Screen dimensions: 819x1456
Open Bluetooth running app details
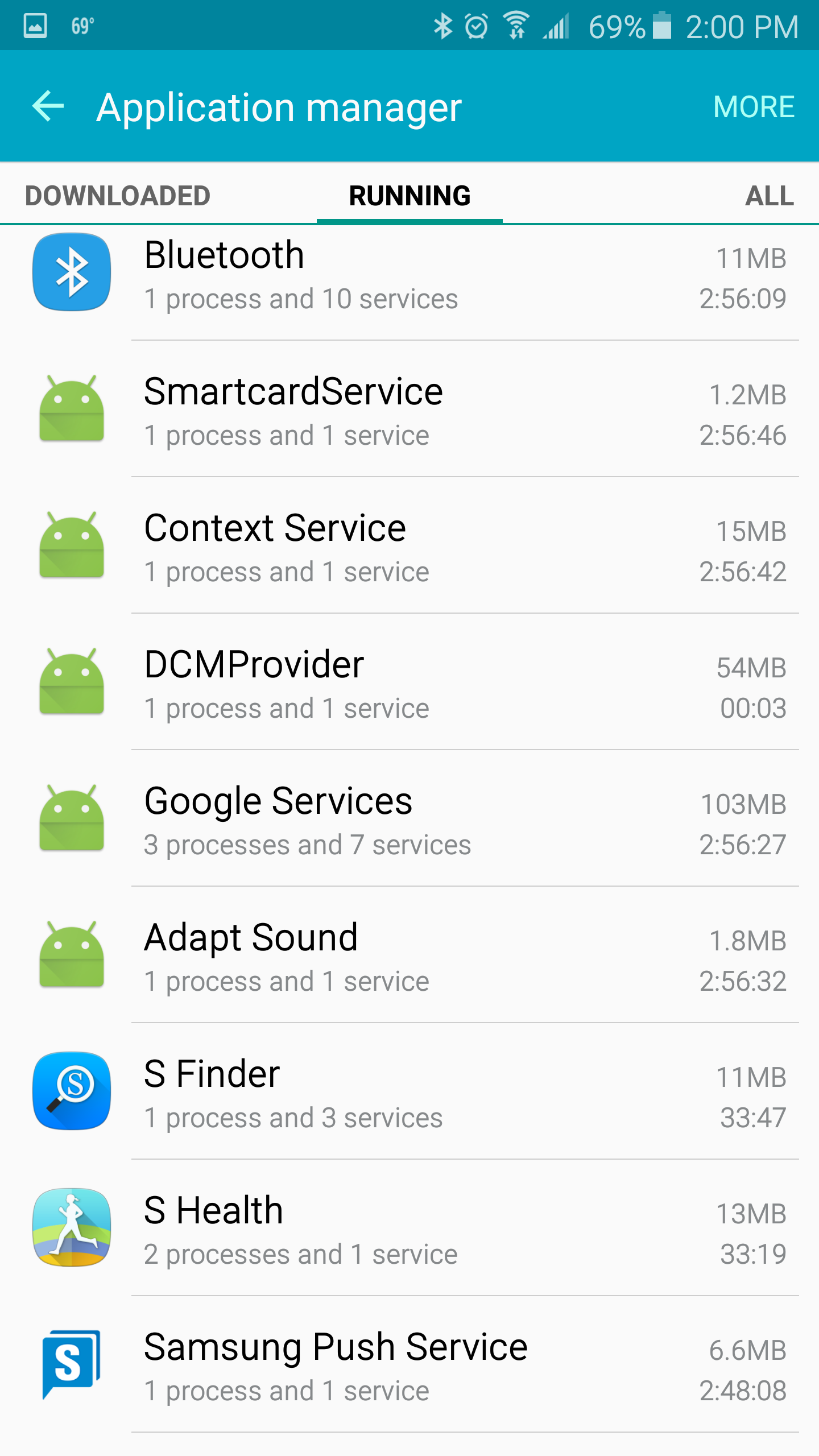click(x=409, y=275)
